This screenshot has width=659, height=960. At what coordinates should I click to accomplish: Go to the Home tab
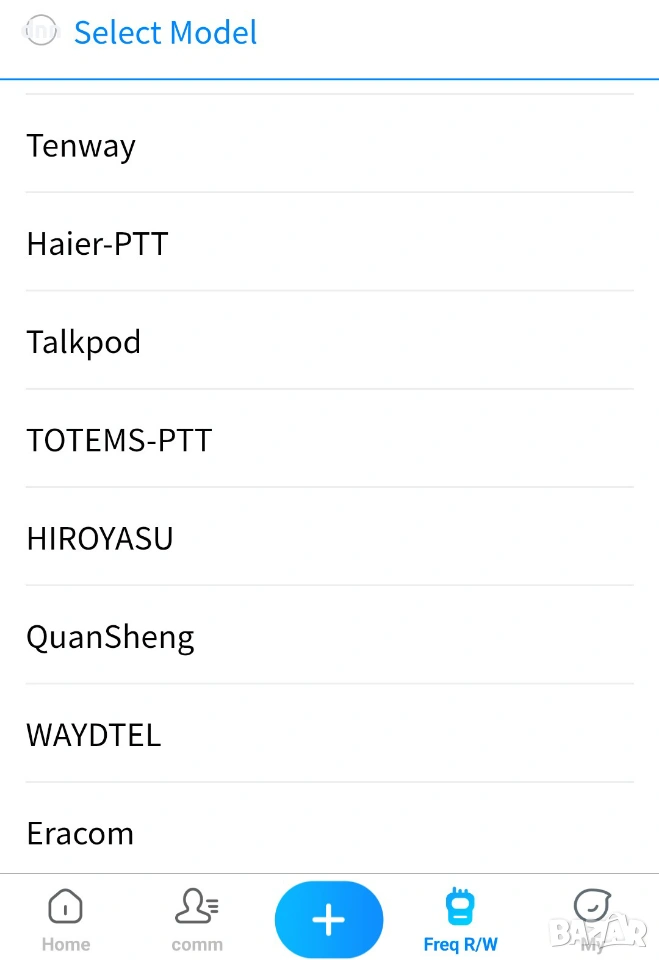66,920
